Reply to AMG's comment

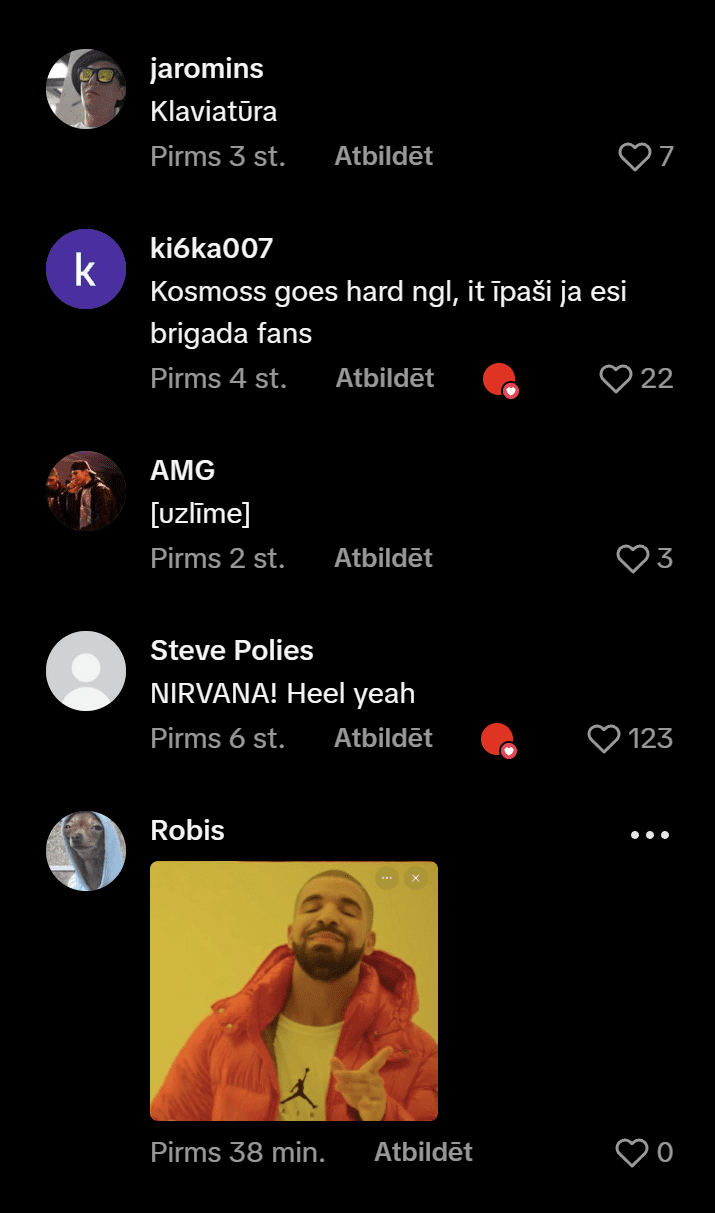[x=383, y=559]
